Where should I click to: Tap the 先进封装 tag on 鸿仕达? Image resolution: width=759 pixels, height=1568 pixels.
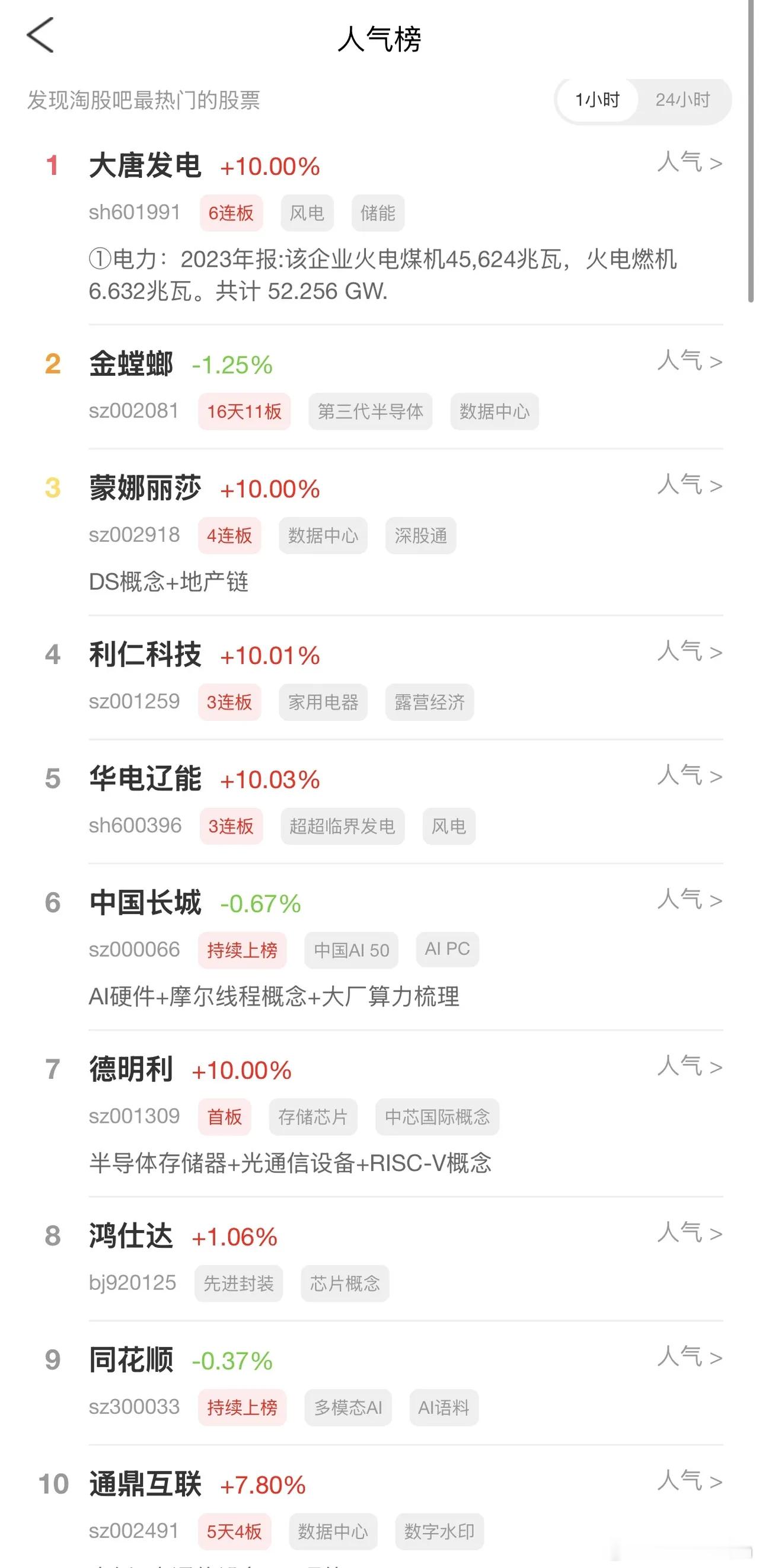pyautogui.click(x=238, y=1283)
